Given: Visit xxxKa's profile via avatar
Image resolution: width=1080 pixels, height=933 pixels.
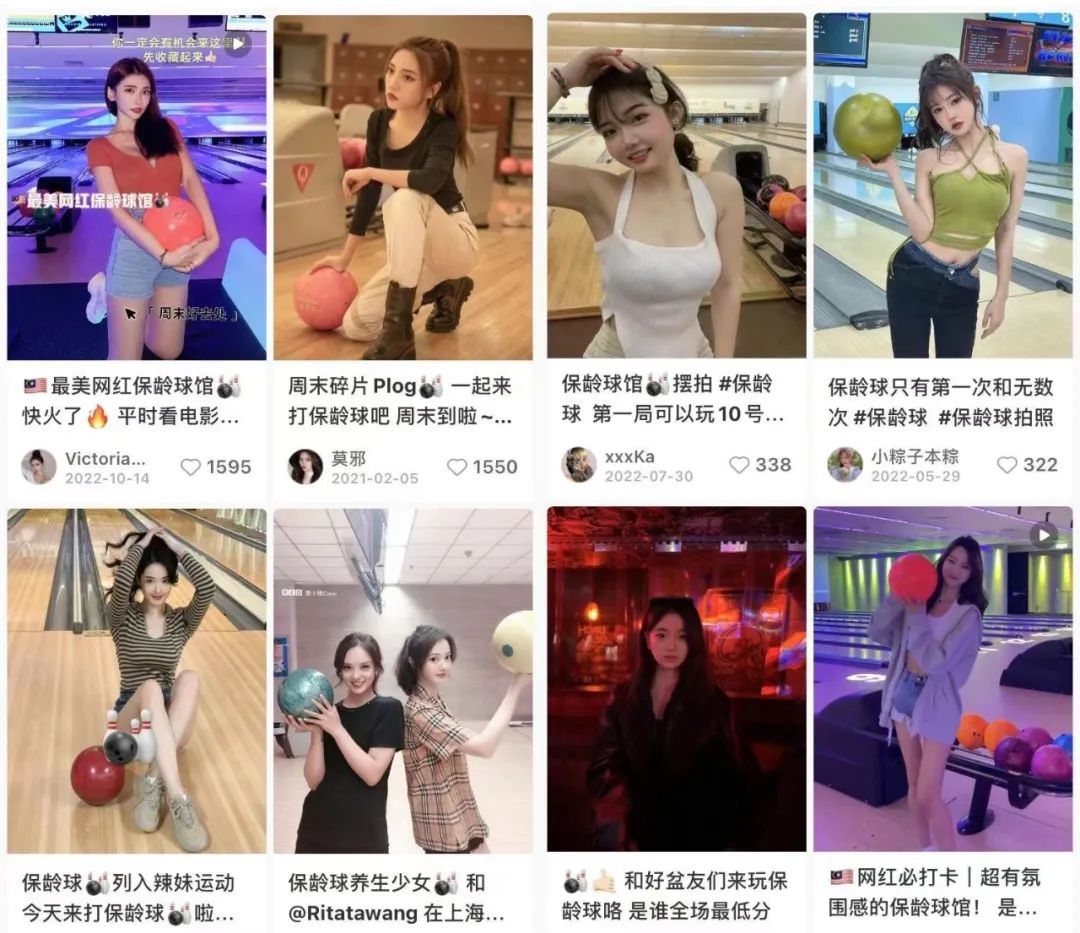Looking at the screenshot, I should click(x=578, y=465).
